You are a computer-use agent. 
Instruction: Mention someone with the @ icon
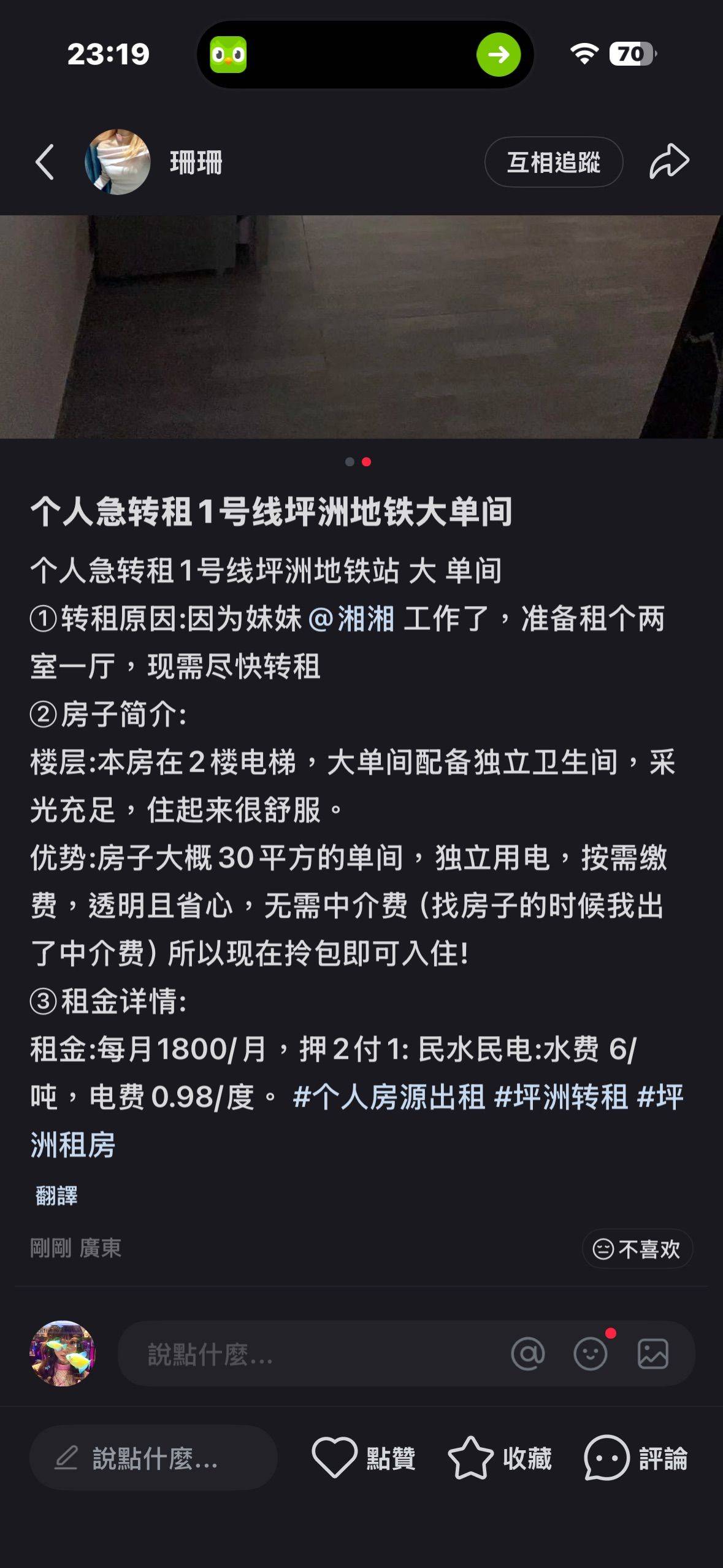pyautogui.click(x=527, y=1354)
